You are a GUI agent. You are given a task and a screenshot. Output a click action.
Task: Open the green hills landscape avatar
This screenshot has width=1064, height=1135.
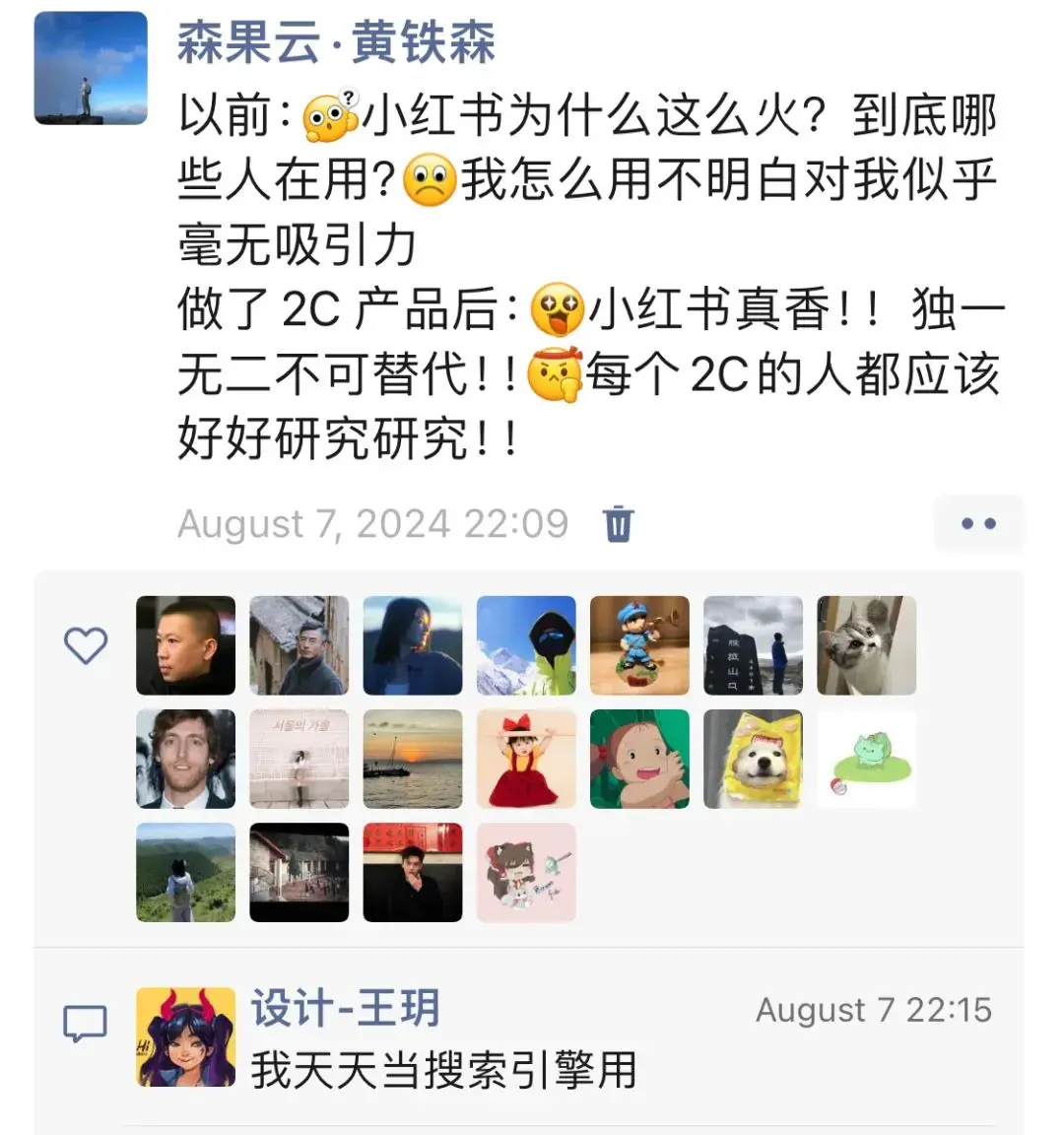coord(185,872)
